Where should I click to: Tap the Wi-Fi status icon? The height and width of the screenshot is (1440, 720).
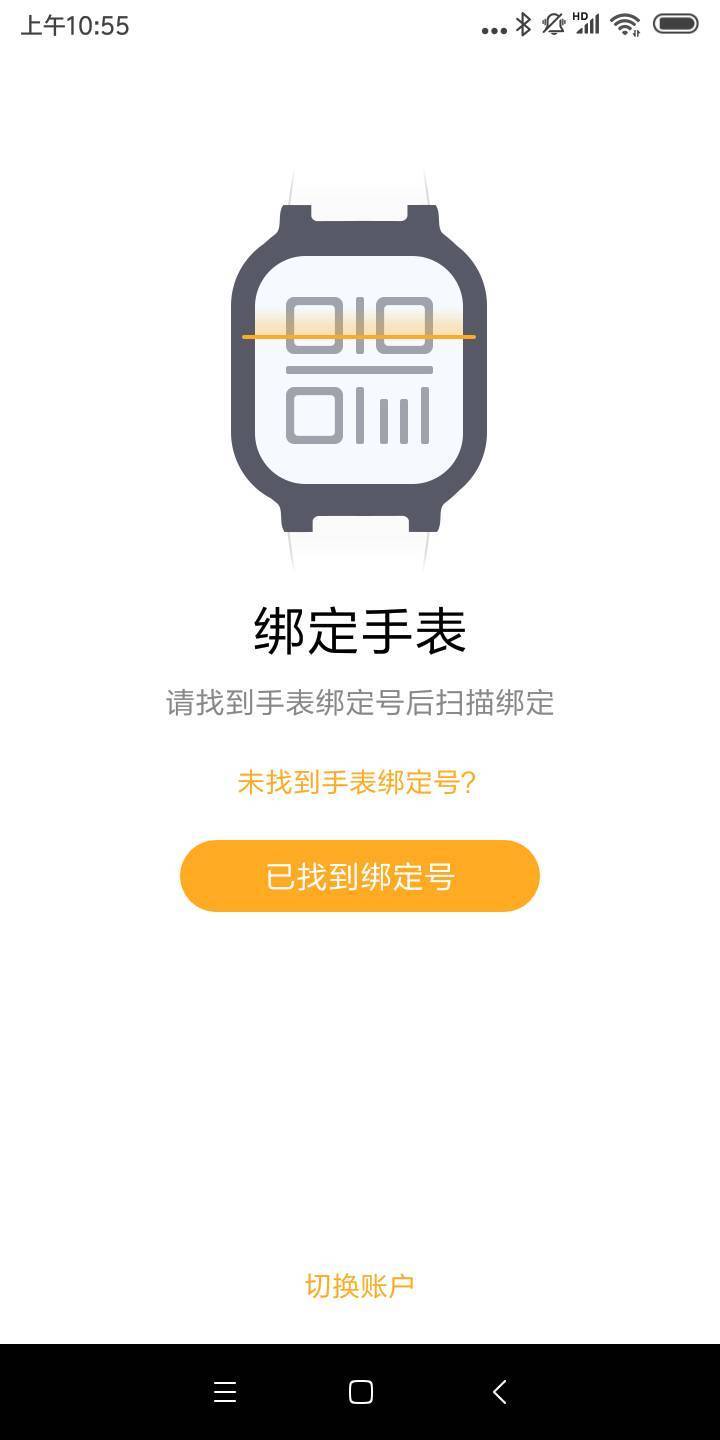(627, 26)
